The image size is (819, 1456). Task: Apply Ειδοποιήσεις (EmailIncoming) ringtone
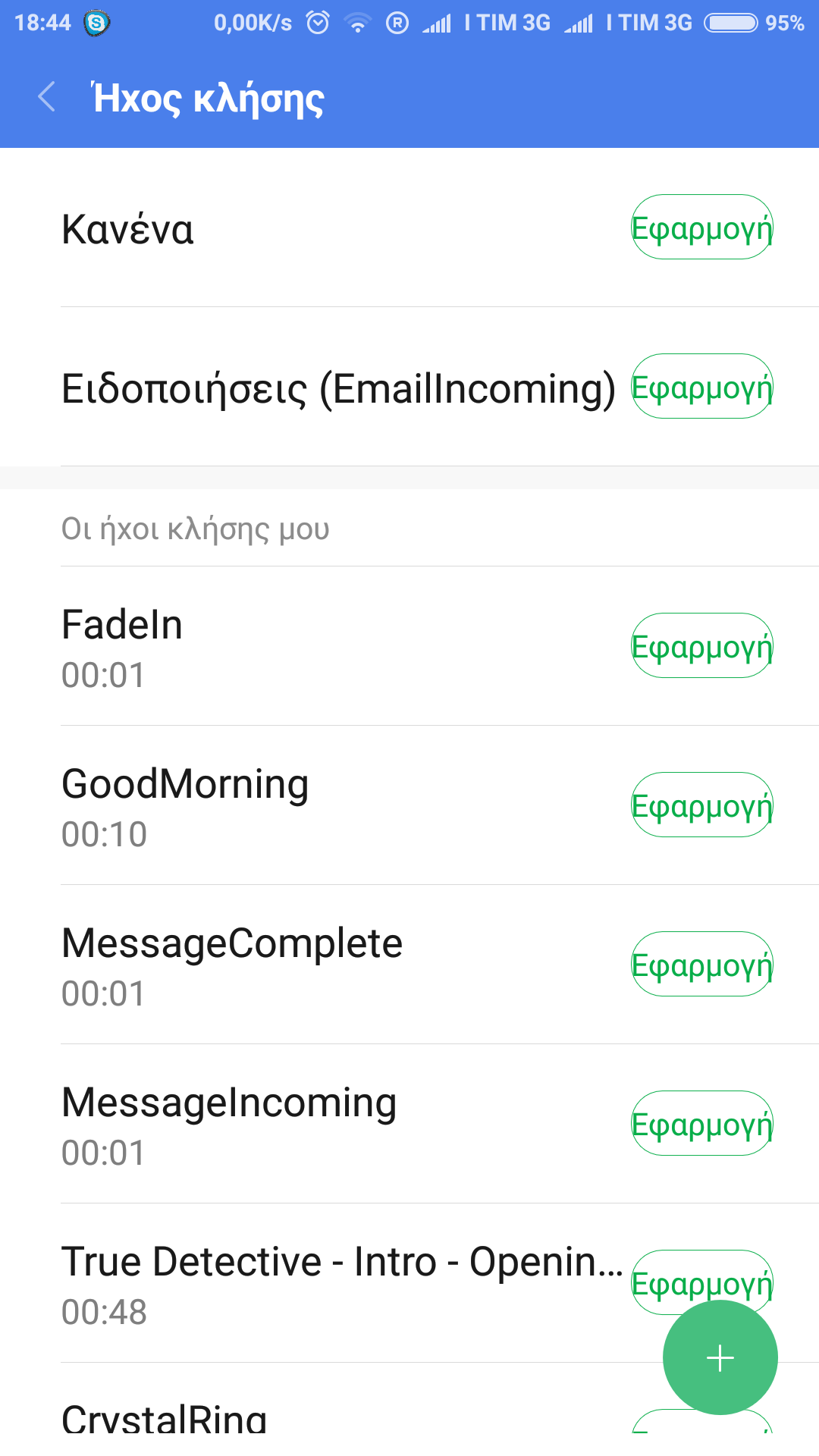[701, 387]
